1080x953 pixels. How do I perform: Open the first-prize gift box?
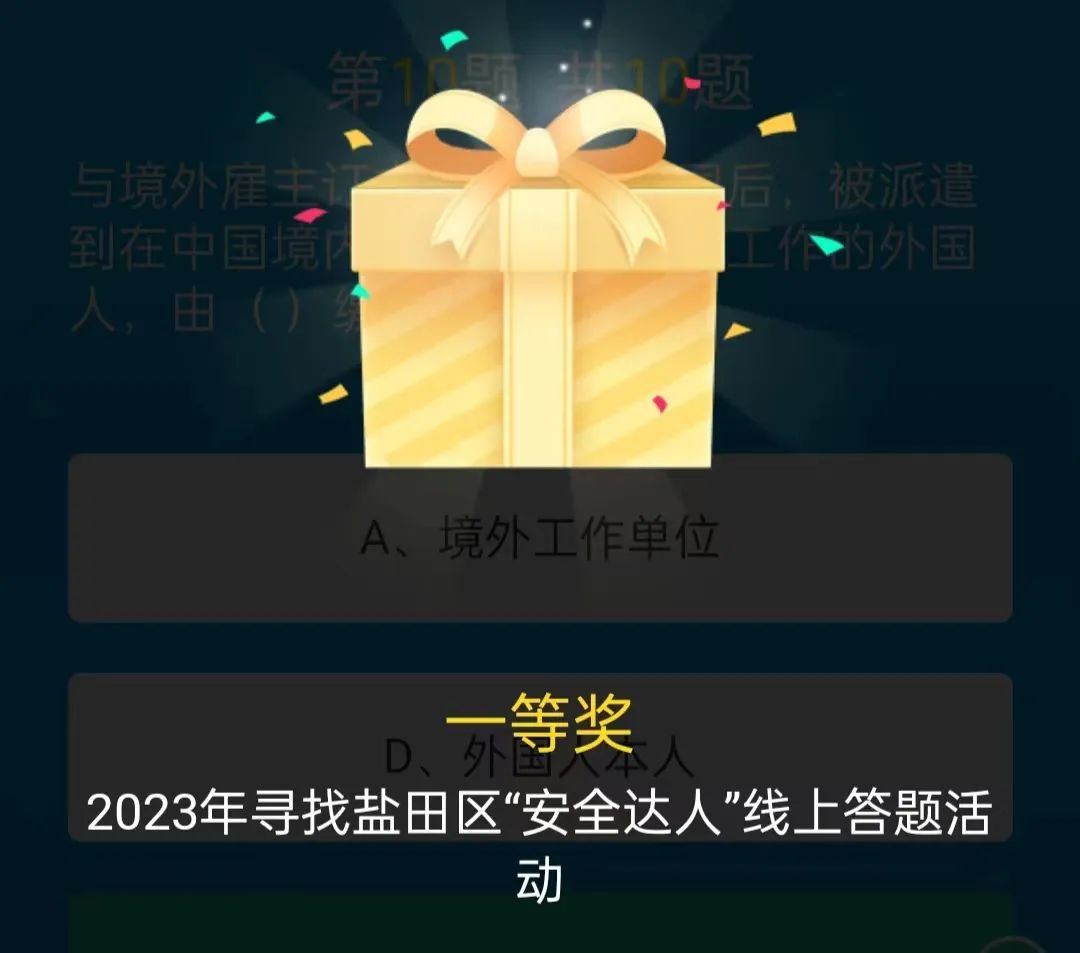(538, 320)
